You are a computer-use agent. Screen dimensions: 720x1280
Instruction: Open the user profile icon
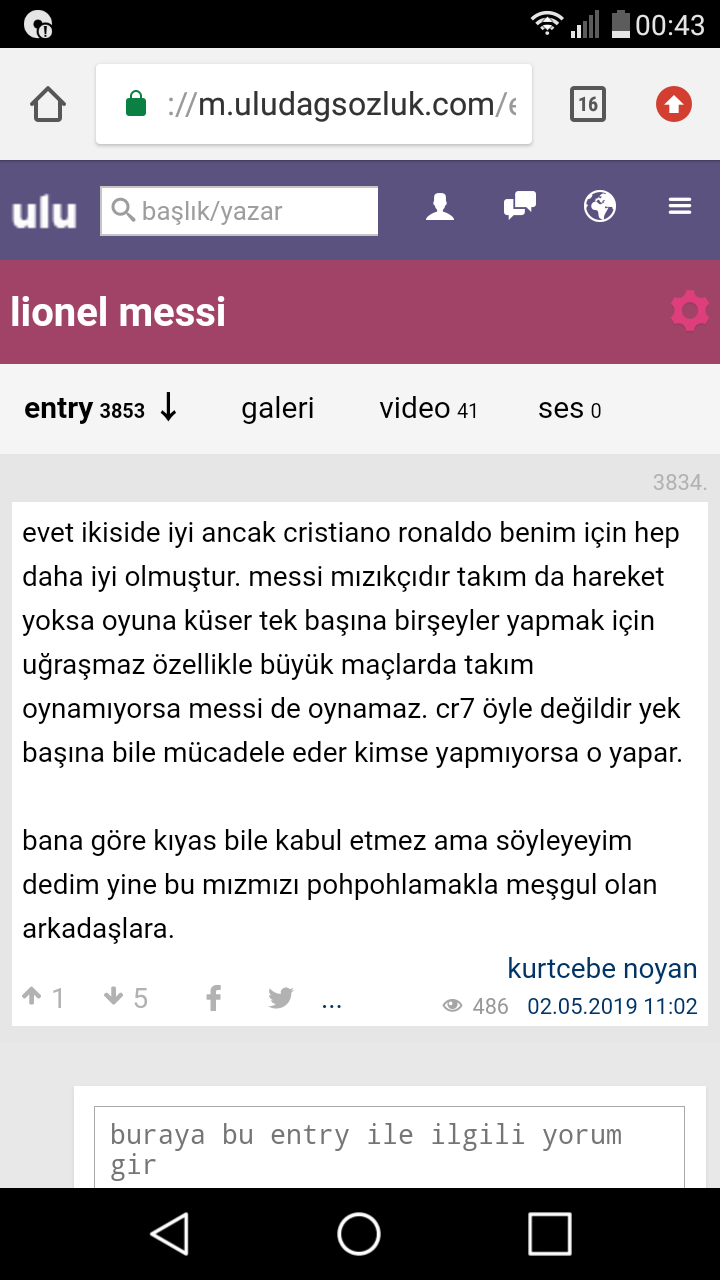[440, 207]
